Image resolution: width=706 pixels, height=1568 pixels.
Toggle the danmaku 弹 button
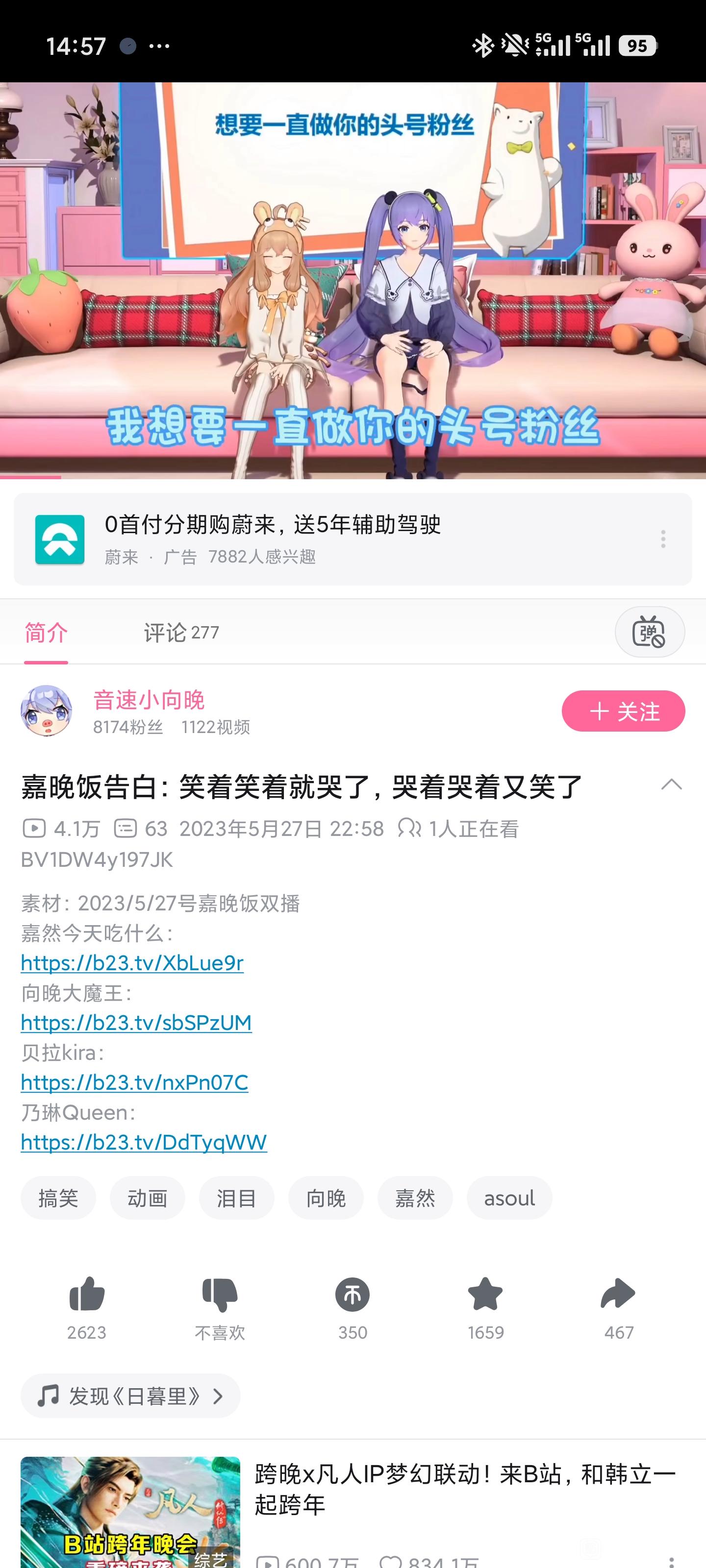tap(649, 633)
